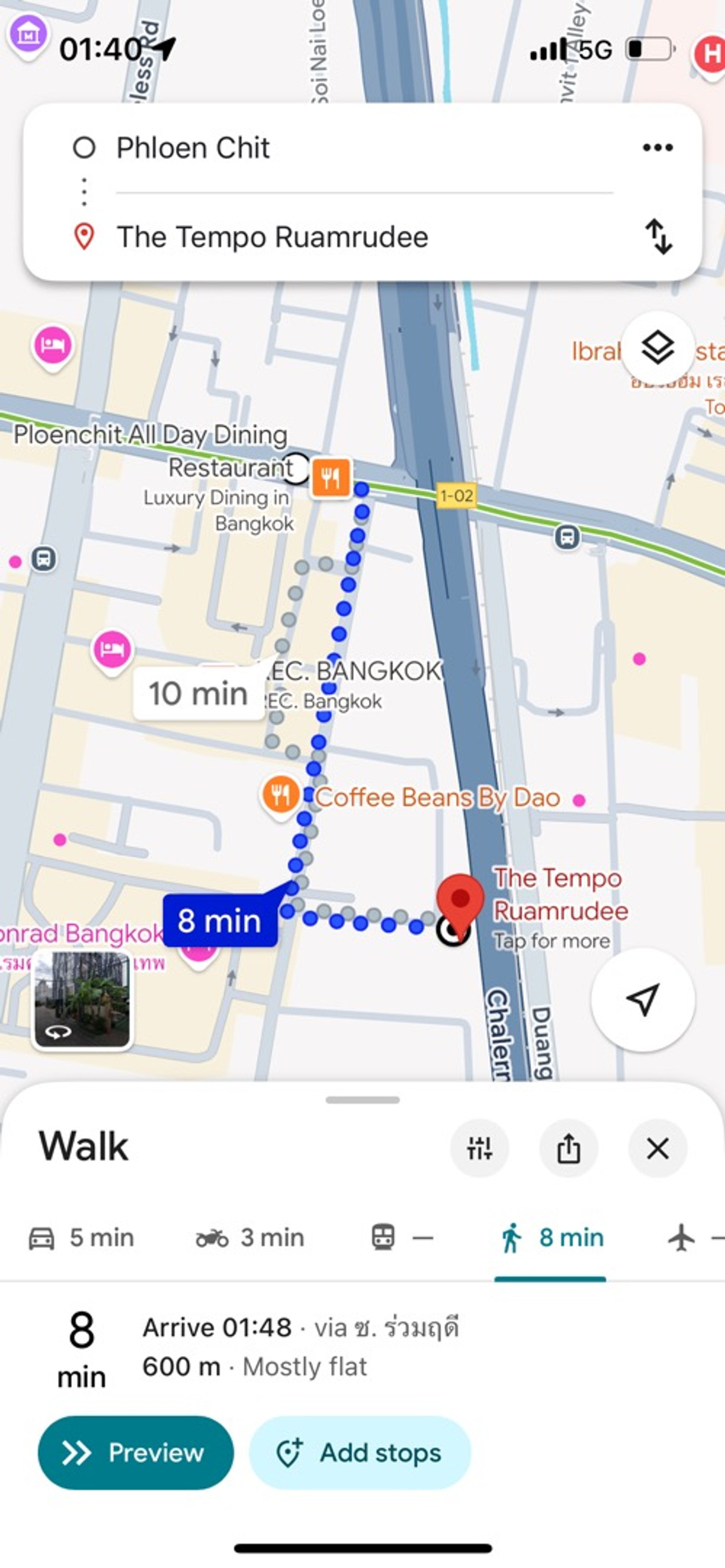Screen dimensions: 725x1568
Task: Open the map layers button
Action: pyautogui.click(x=657, y=348)
